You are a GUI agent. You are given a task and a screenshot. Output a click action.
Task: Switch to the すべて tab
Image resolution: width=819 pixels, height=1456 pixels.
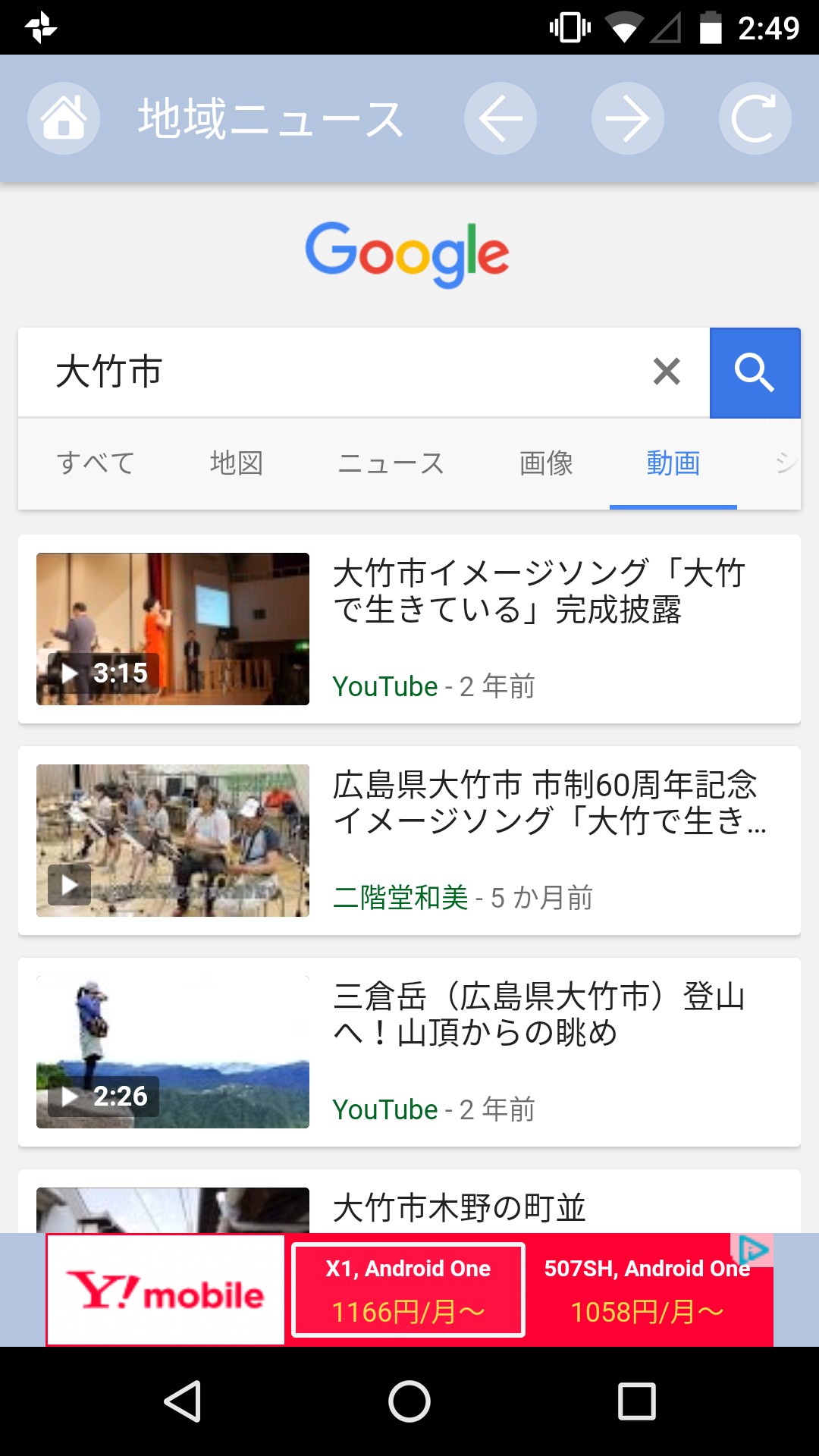96,463
